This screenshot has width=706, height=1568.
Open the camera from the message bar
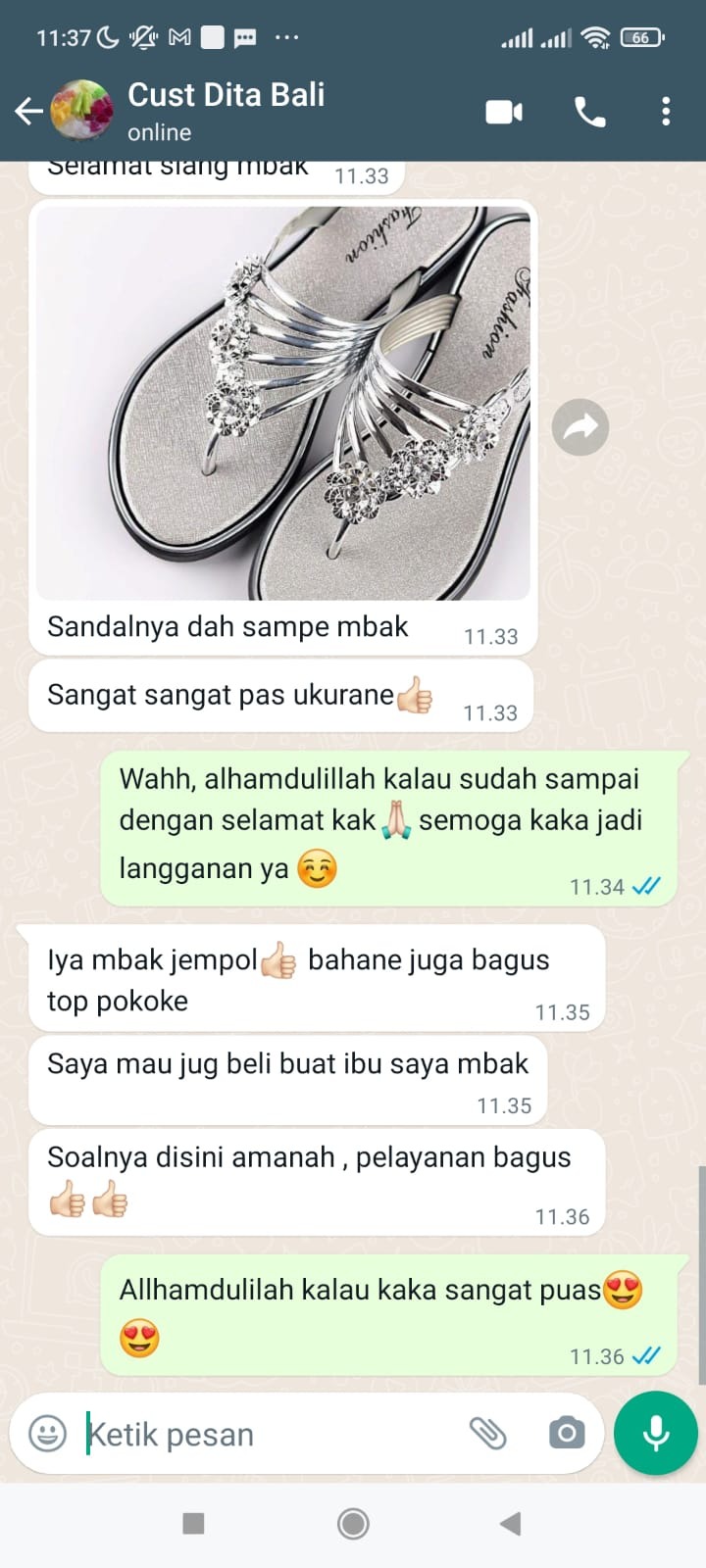566,1434
